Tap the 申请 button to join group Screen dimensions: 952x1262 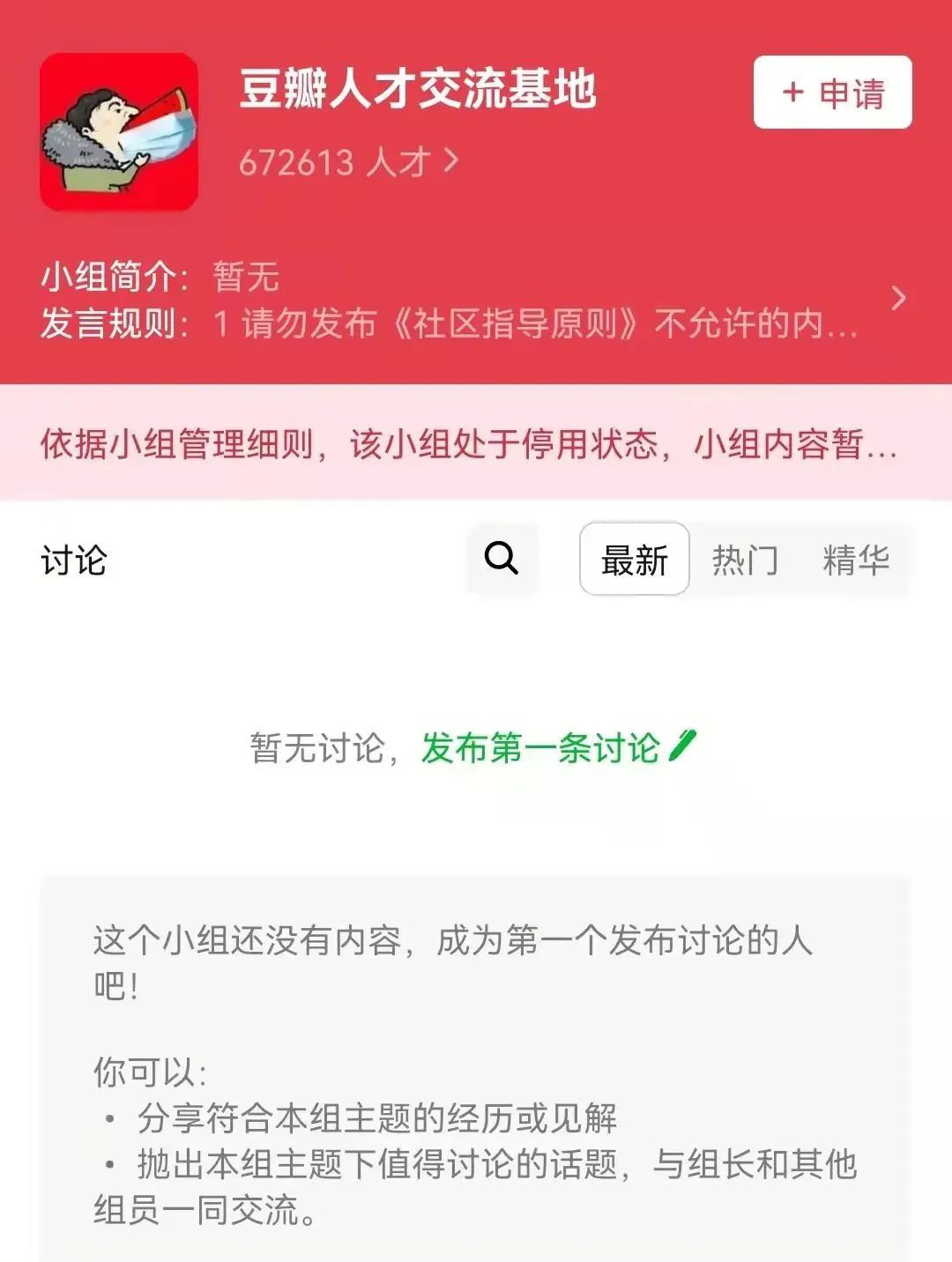[x=832, y=93]
